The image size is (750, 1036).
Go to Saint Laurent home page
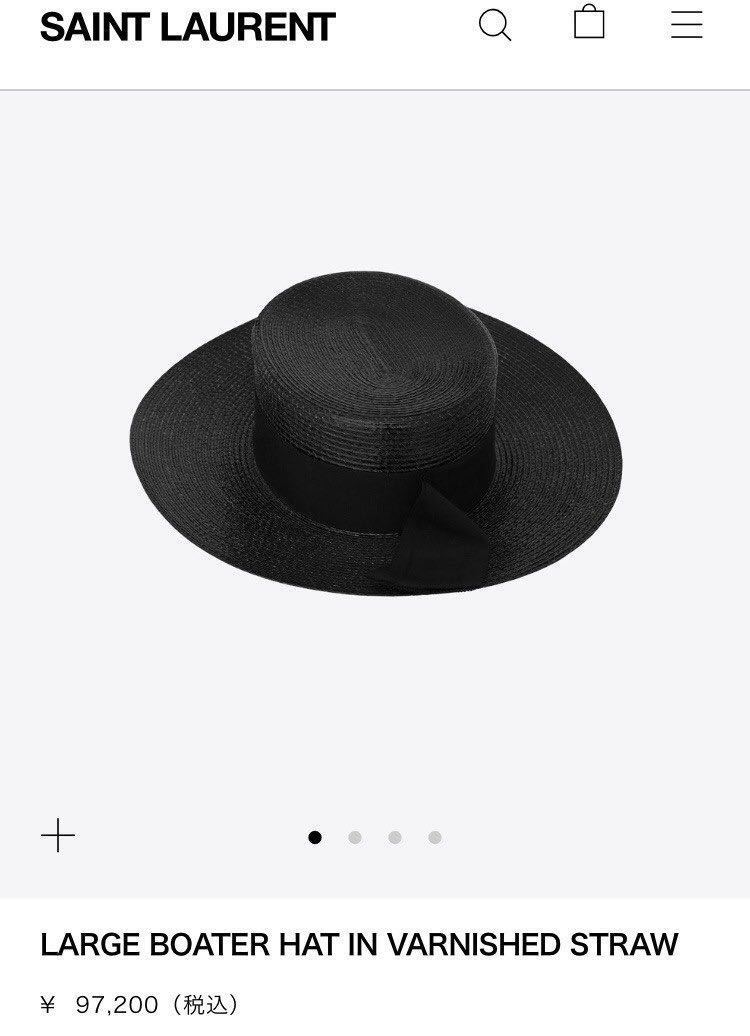pyautogui.click(x=188, y=27)
